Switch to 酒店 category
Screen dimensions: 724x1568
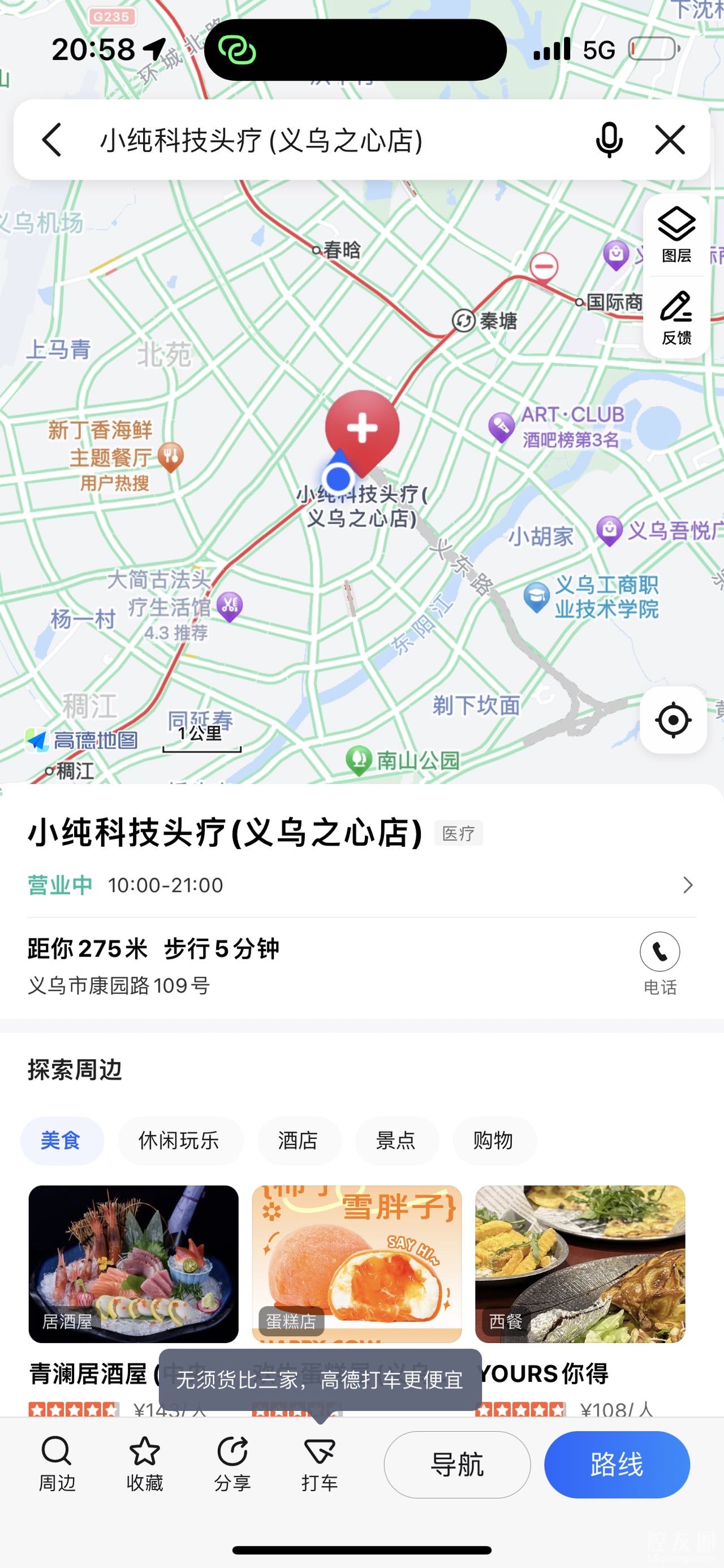(298, 1140)
